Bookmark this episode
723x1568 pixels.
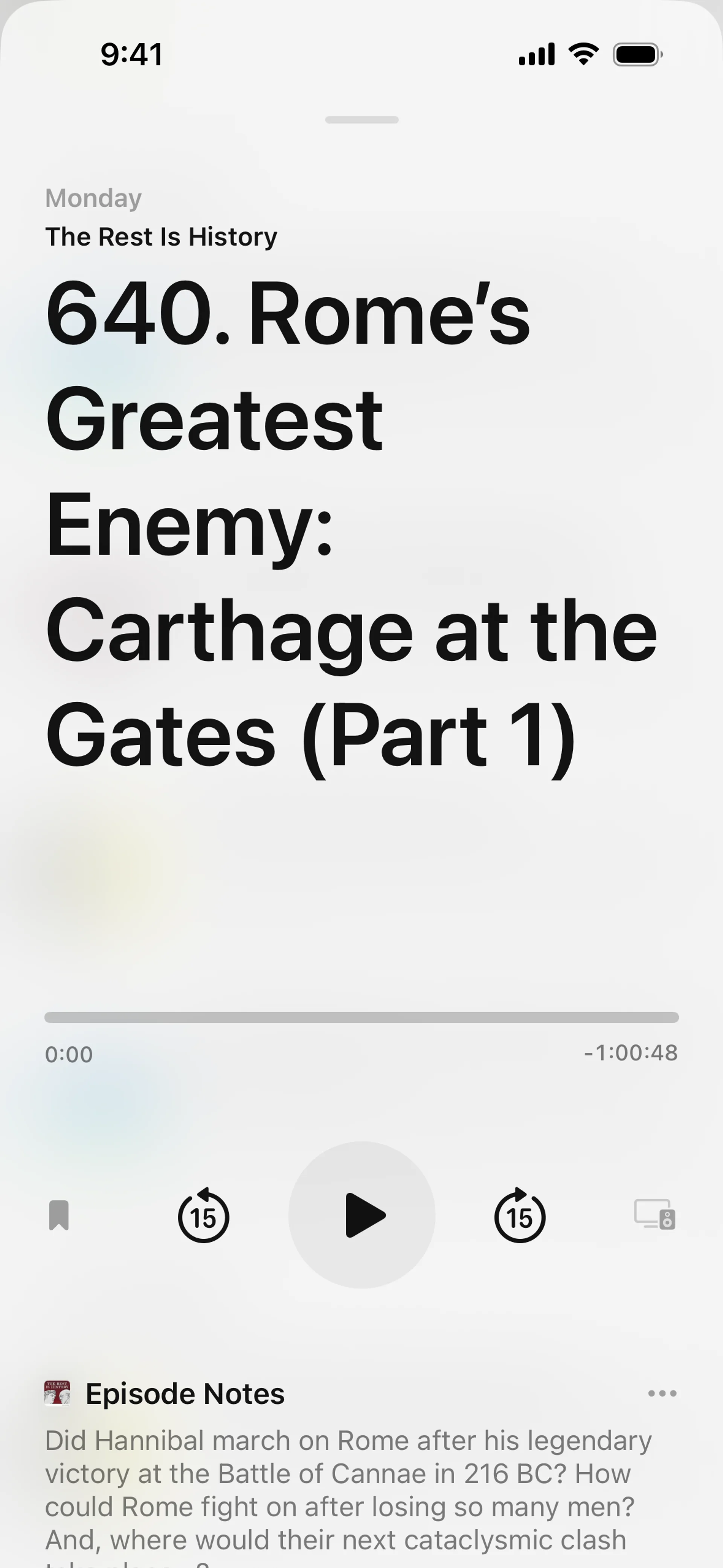pos(59,1216)
